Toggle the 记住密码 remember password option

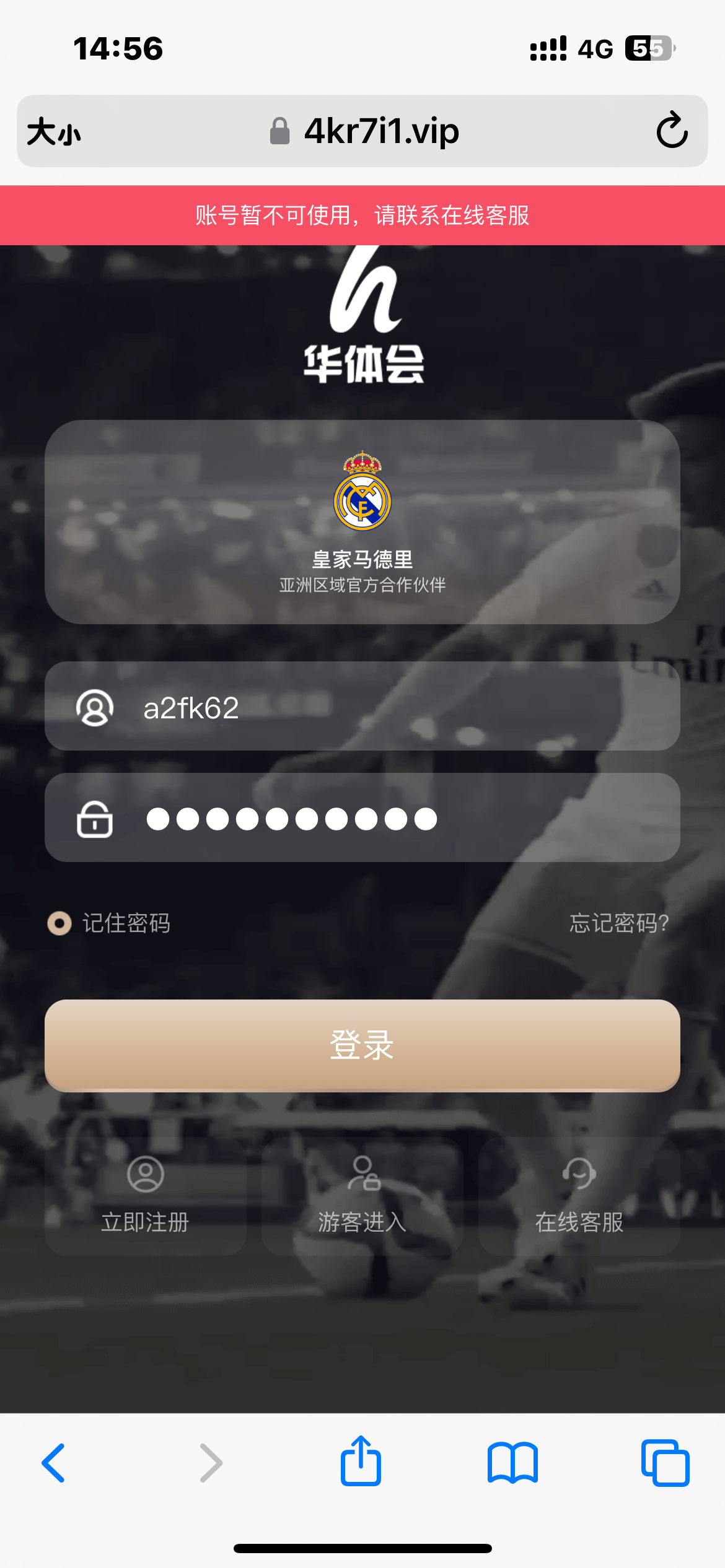(60, 923)
